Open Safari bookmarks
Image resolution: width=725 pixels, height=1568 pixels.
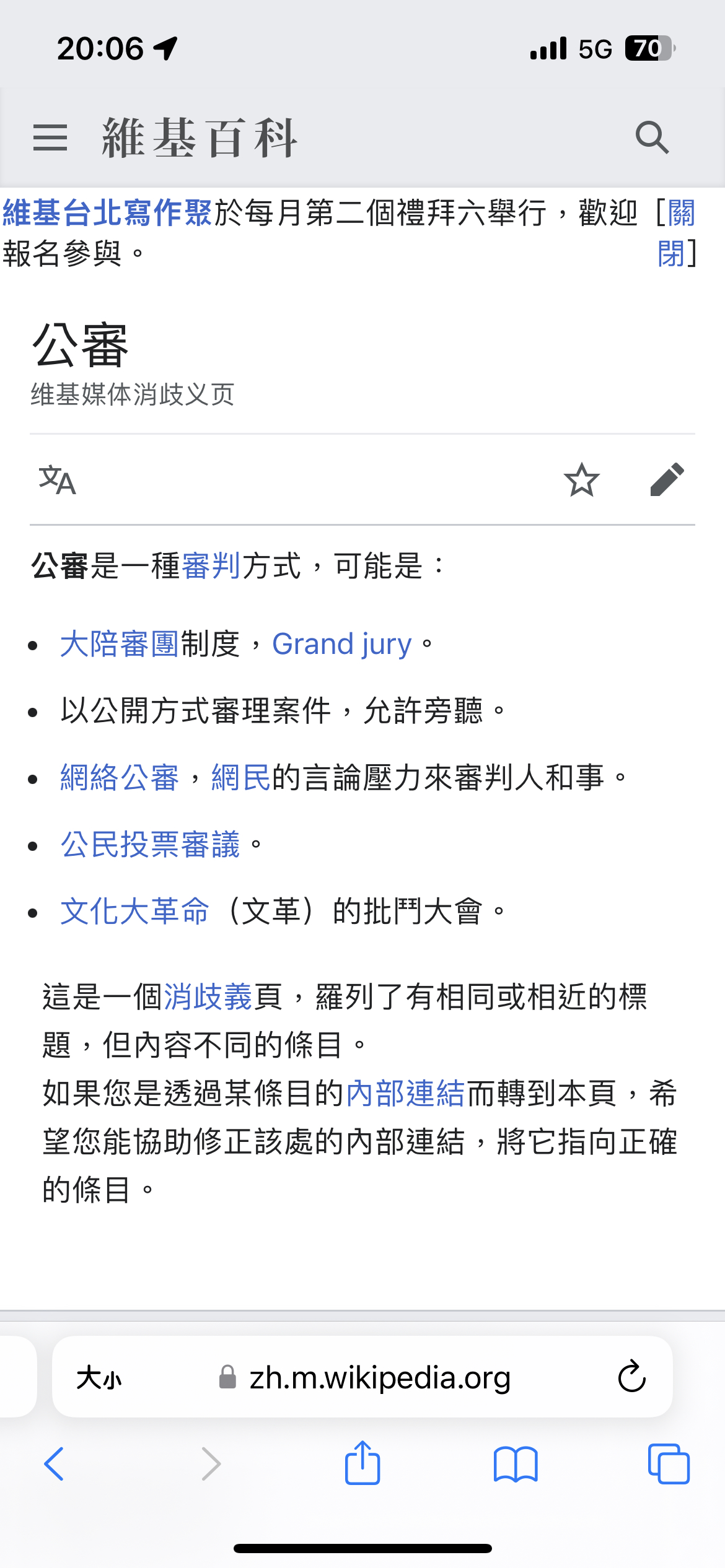pyautogui.click(x=516, y=1464)
